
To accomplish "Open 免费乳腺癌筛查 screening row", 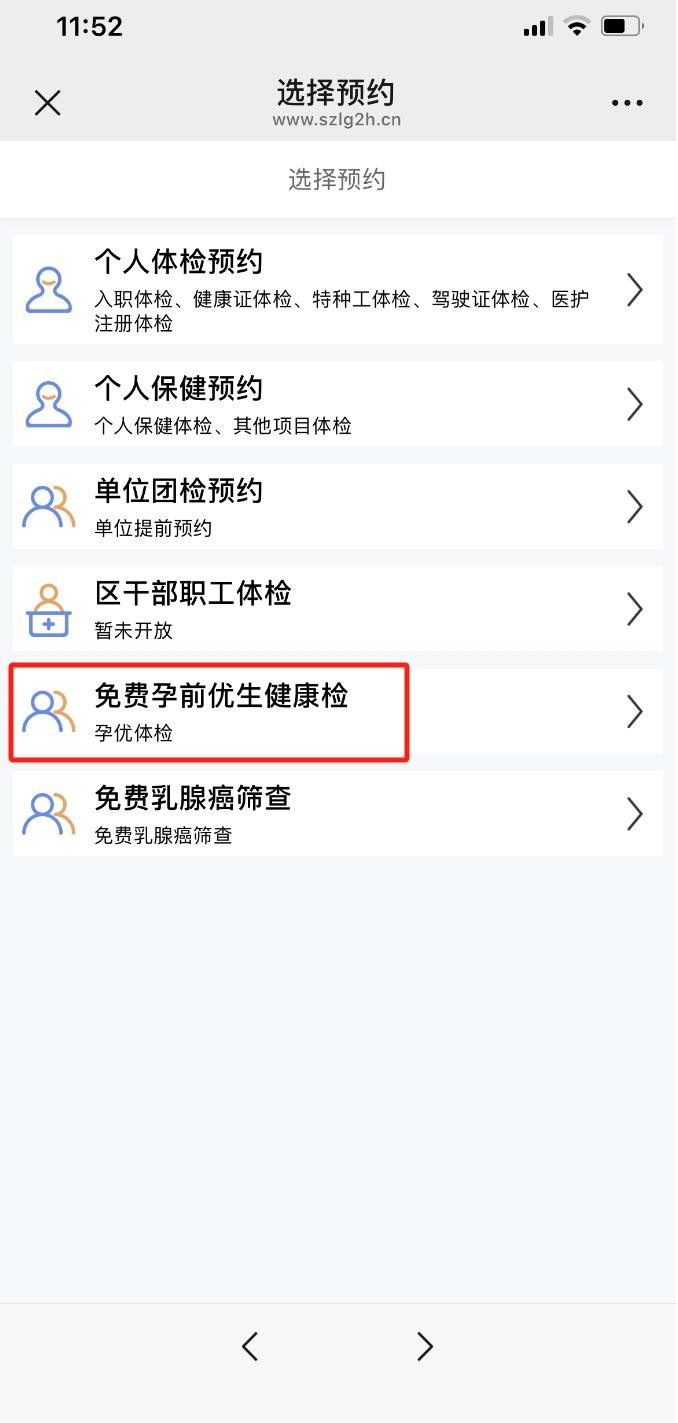I will [337, 813].
